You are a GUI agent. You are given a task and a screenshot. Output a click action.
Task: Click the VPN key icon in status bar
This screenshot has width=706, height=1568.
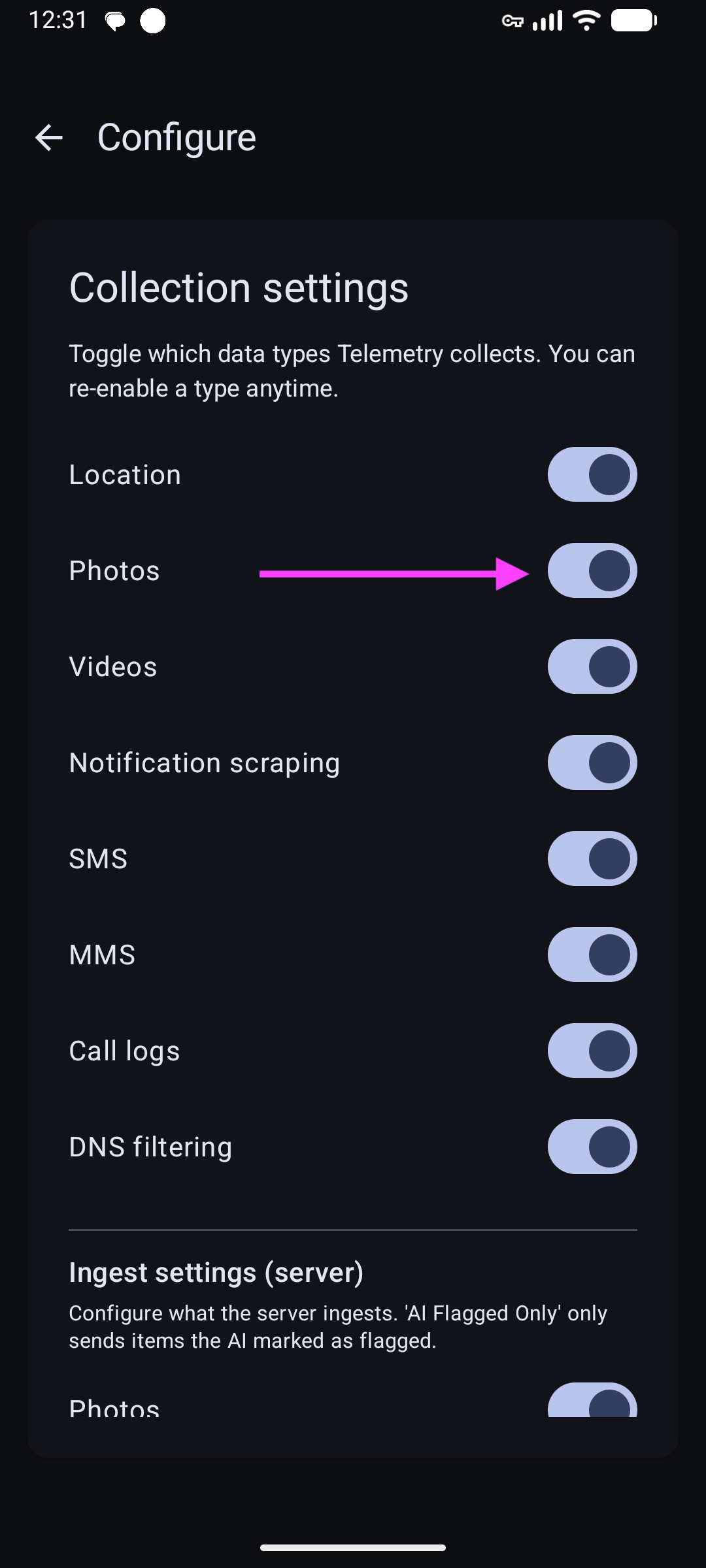pyautogui.click(x=512, y=22)
